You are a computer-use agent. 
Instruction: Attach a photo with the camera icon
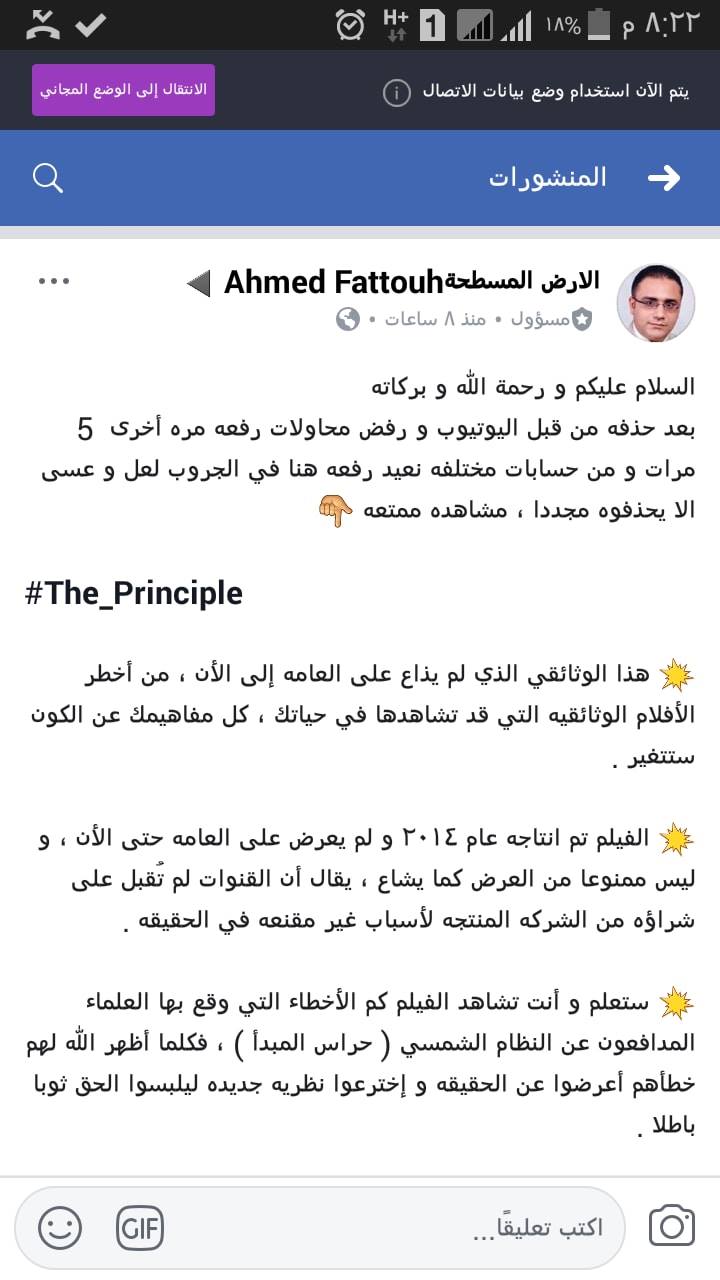(672, 1227)
